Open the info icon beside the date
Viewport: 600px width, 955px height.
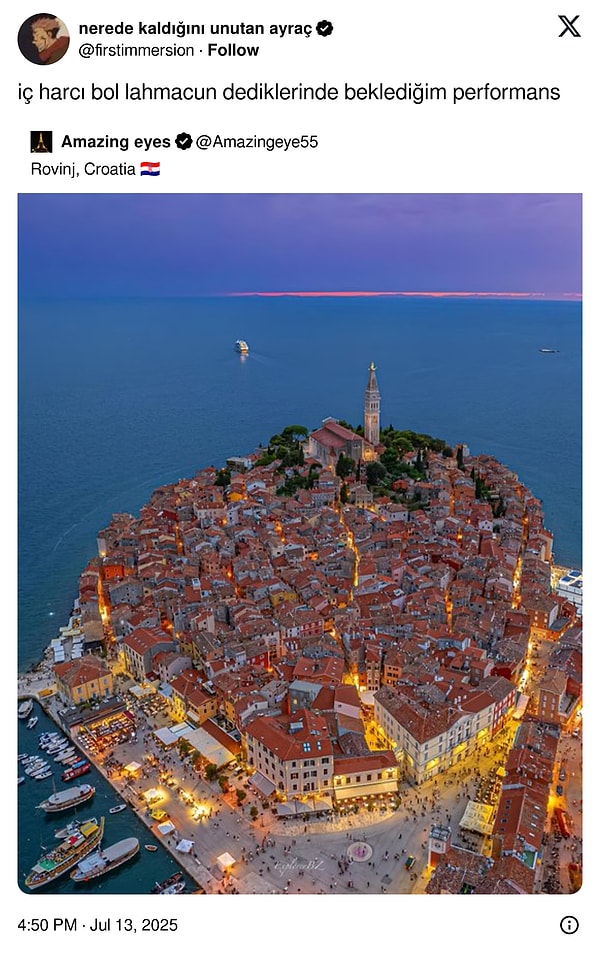tap(569, 925)
